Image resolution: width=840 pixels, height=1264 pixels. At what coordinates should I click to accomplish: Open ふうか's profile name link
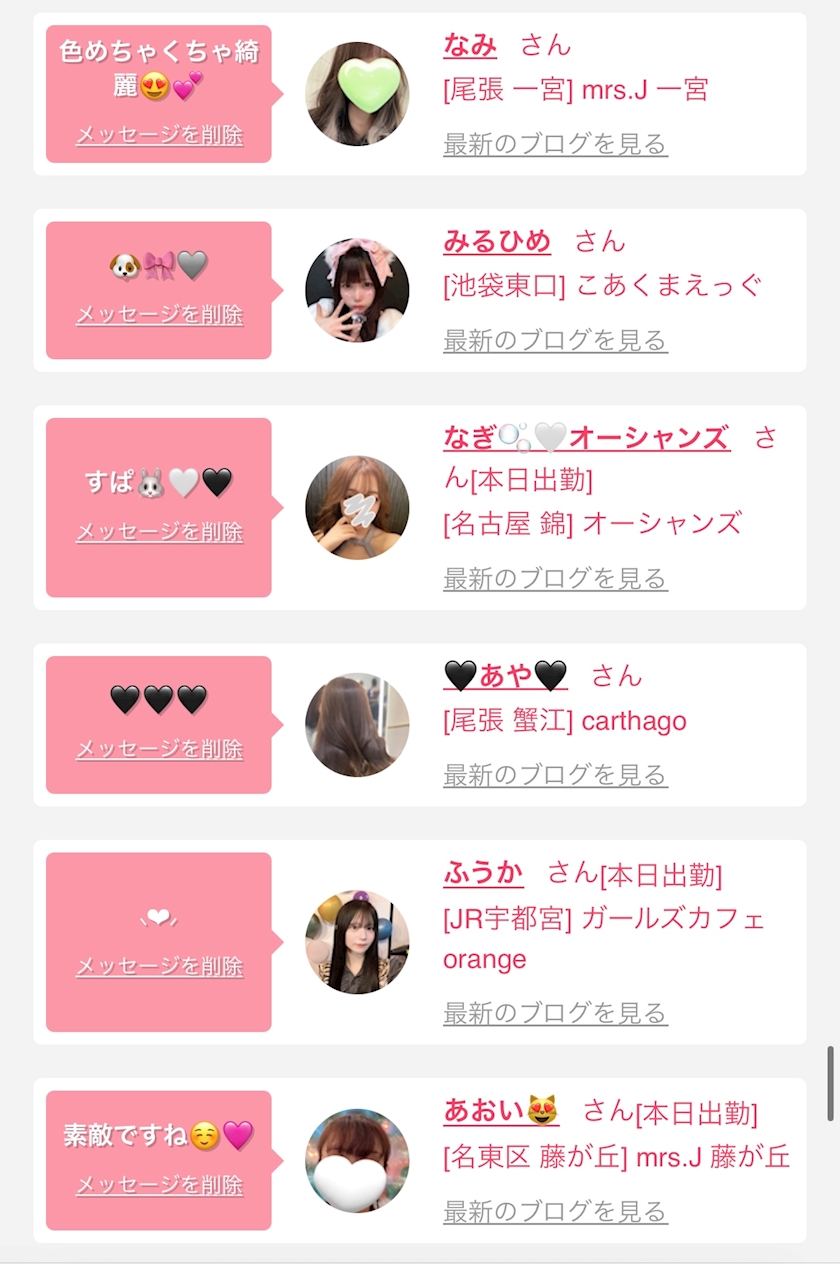tap(483, 873)
